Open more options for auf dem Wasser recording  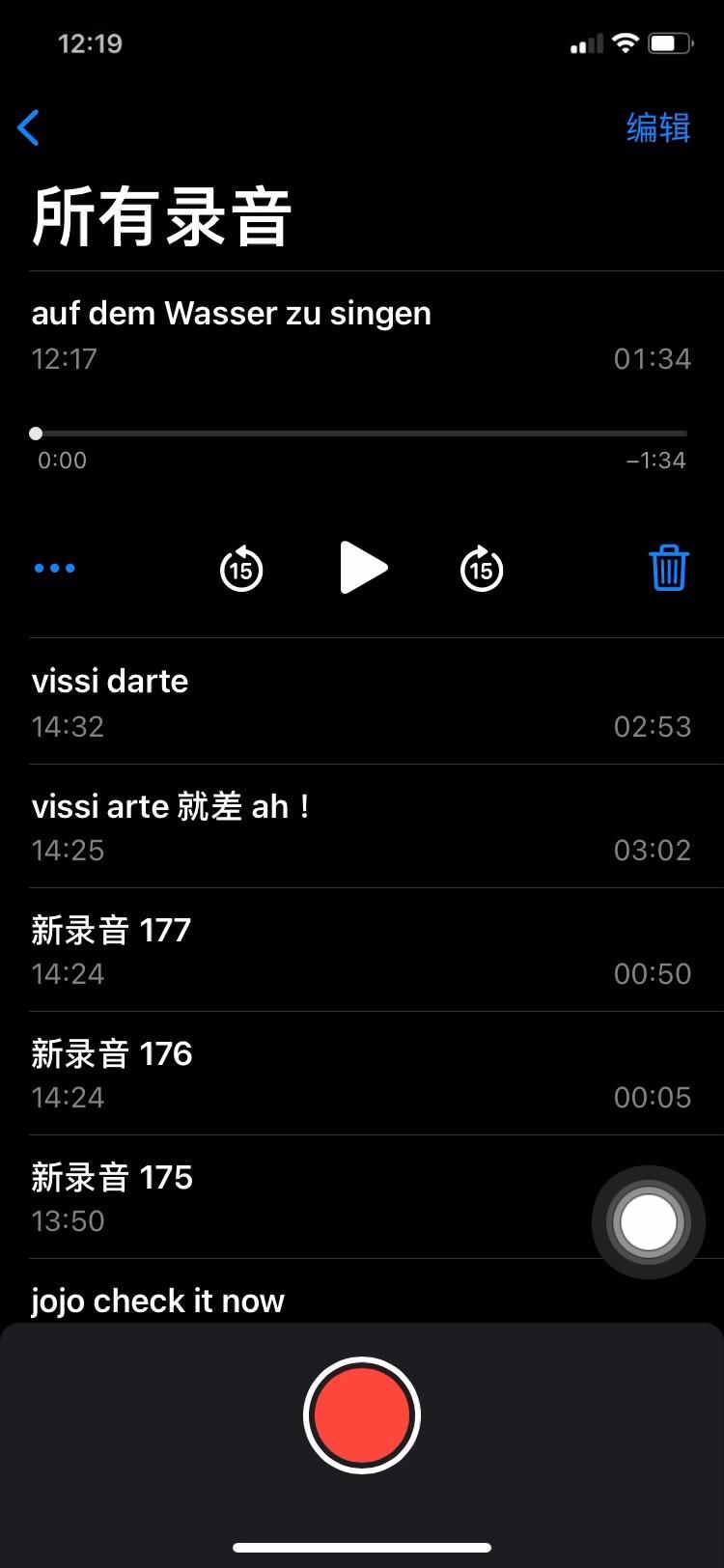(53, 568)
